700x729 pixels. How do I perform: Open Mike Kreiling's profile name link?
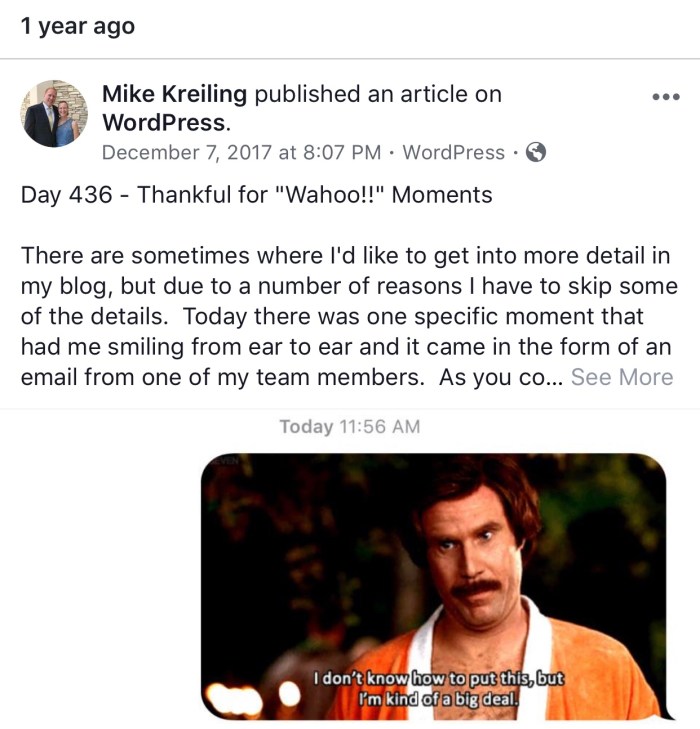pos(174,95)
